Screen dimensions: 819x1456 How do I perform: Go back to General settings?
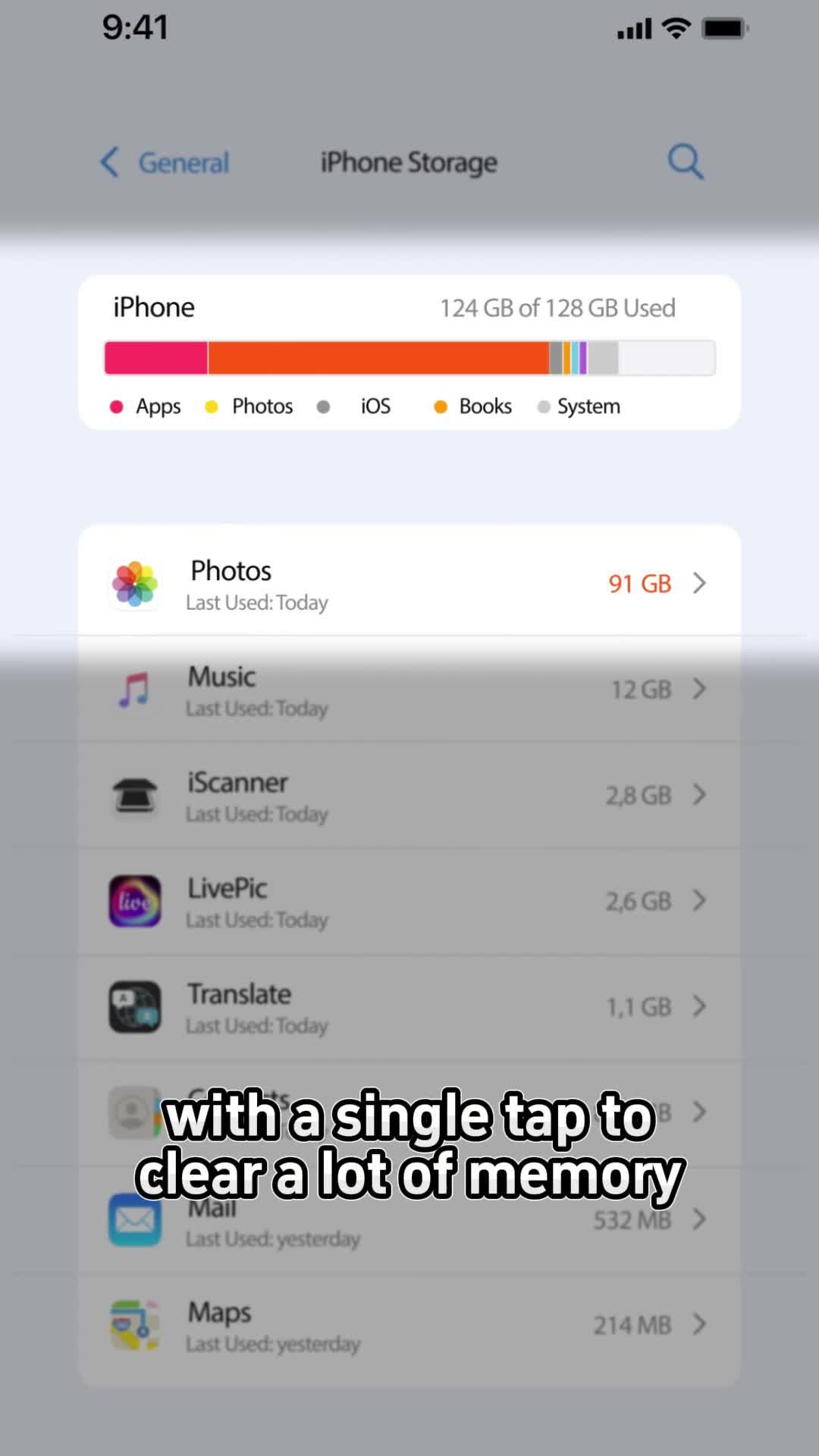coord(165,162)
